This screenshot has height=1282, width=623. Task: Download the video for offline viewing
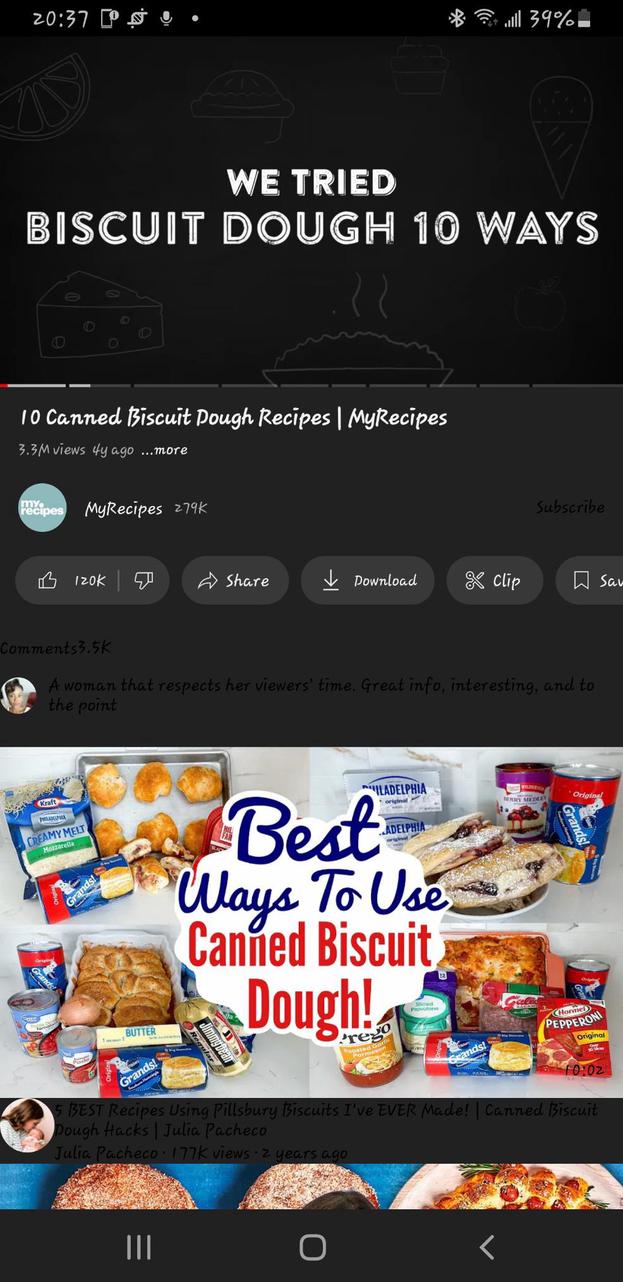tap(368, 581)
